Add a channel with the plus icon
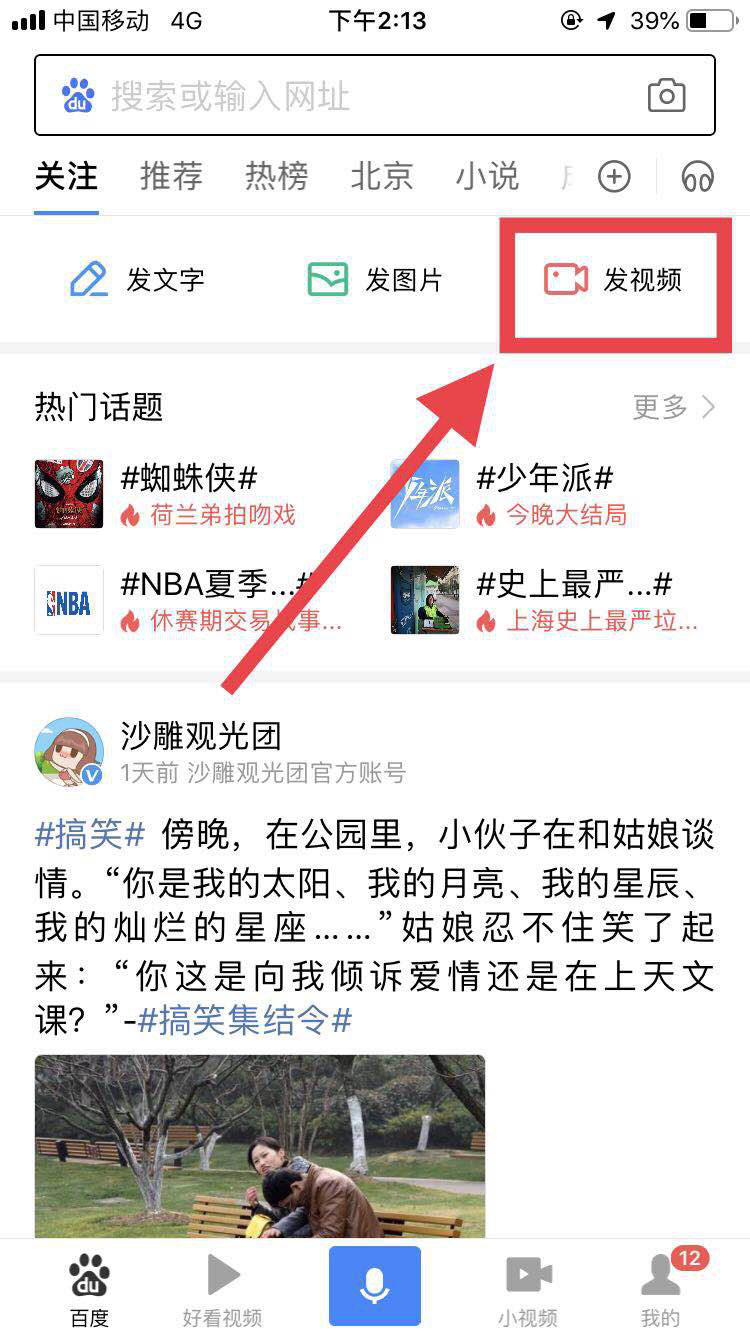Image resolution: width=750 pixels, height=1334 pixels. pos(614,178)
